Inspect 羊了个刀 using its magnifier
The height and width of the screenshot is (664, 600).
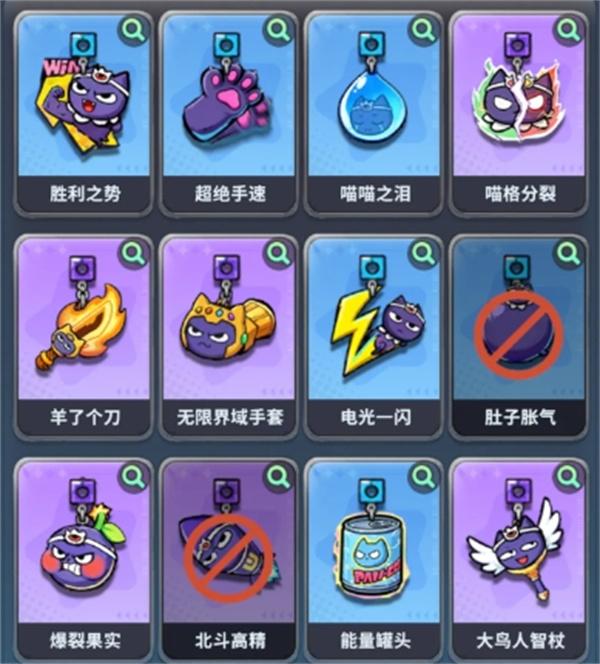(133, 254)
